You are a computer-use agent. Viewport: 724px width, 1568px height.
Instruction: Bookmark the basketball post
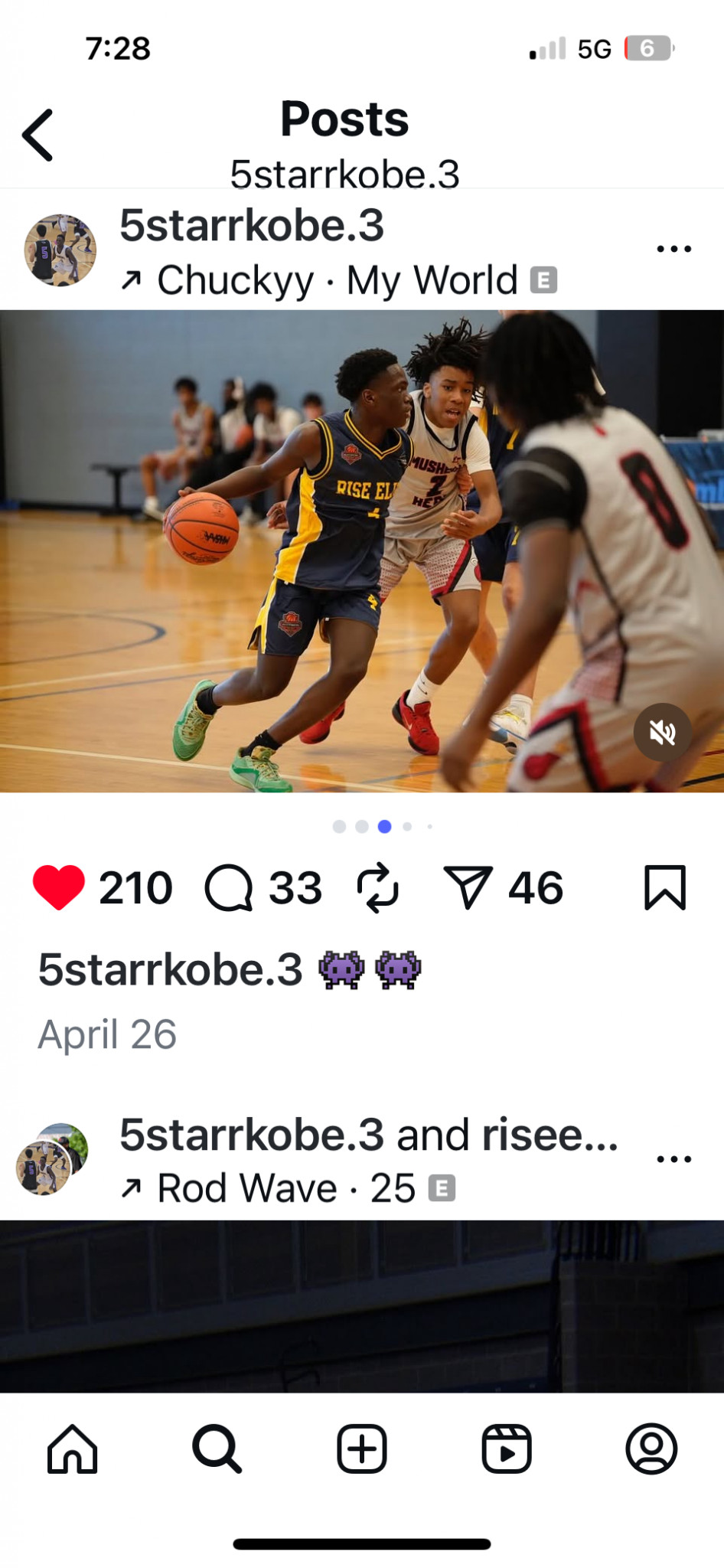[x=664, y=888]
